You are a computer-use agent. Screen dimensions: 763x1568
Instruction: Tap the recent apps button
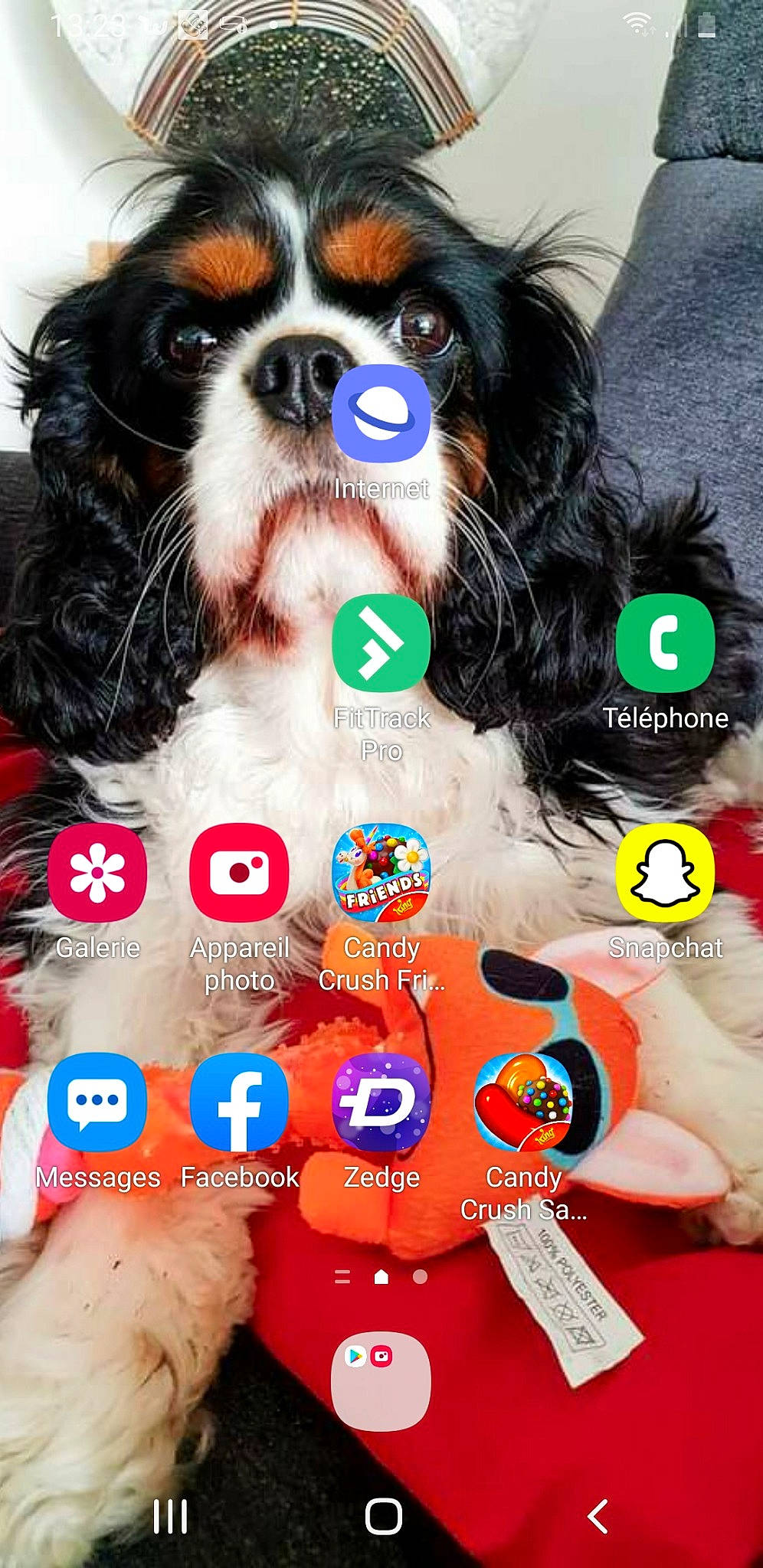click(x=170, y=1516)
